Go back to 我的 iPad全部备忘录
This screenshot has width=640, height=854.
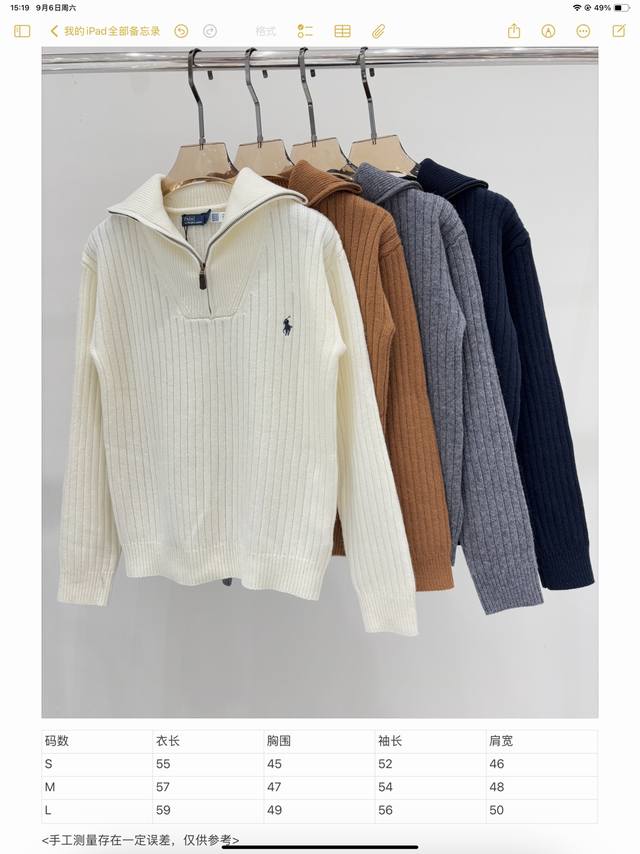pyautogui.click(x=105, y=31)
